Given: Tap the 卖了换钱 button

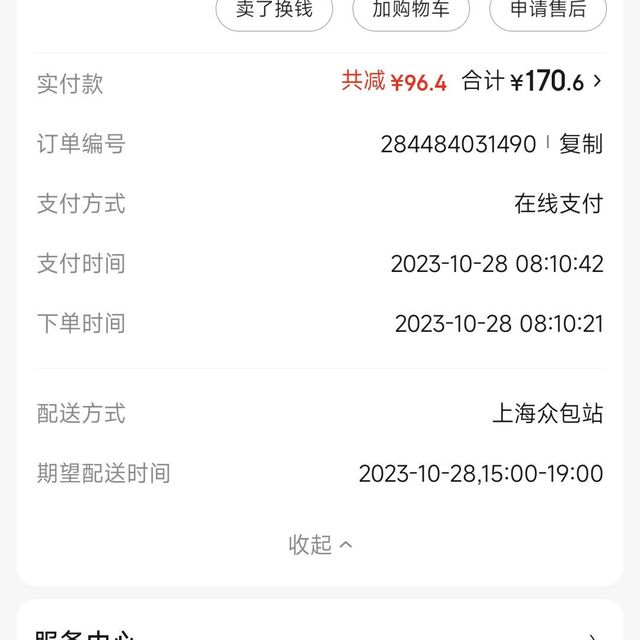Looking at the screenshot, I should pyautogui.click(x=274, y=10).
